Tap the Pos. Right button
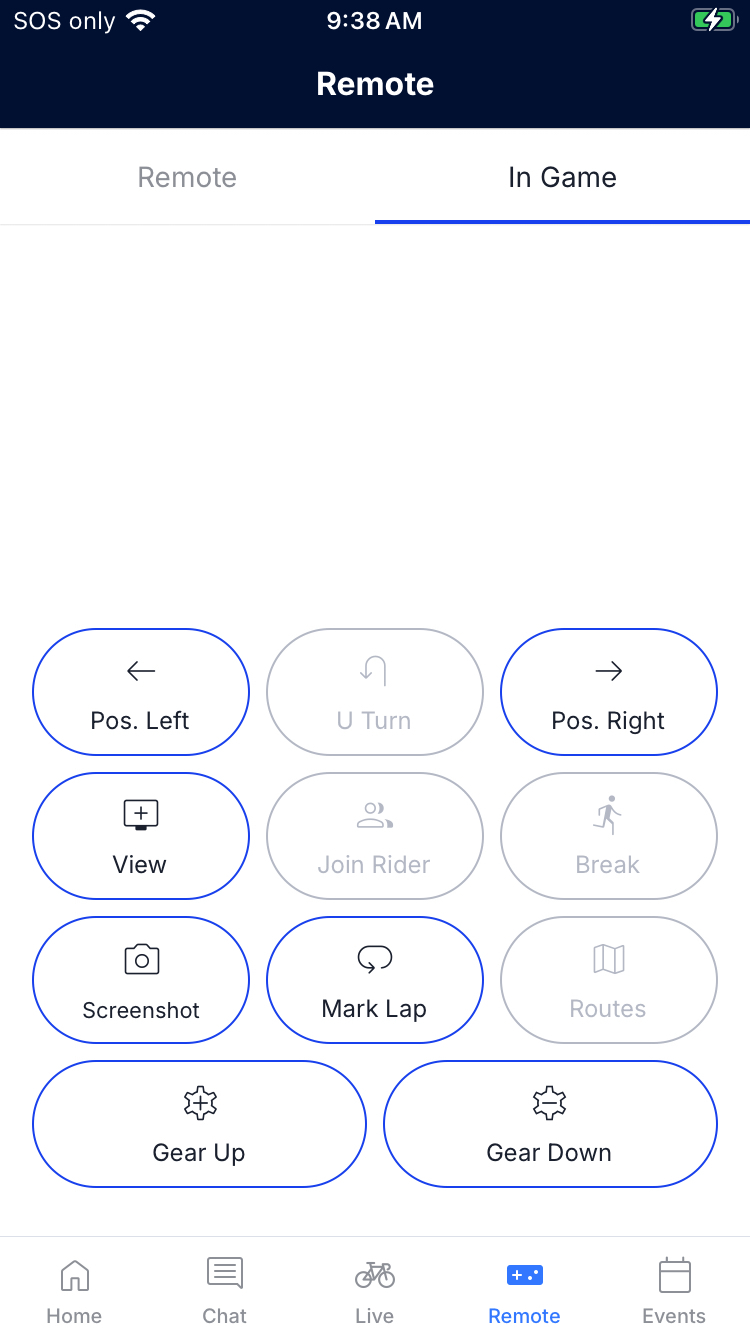This screenshot has height=1334, width=750. tap(608, 692)
